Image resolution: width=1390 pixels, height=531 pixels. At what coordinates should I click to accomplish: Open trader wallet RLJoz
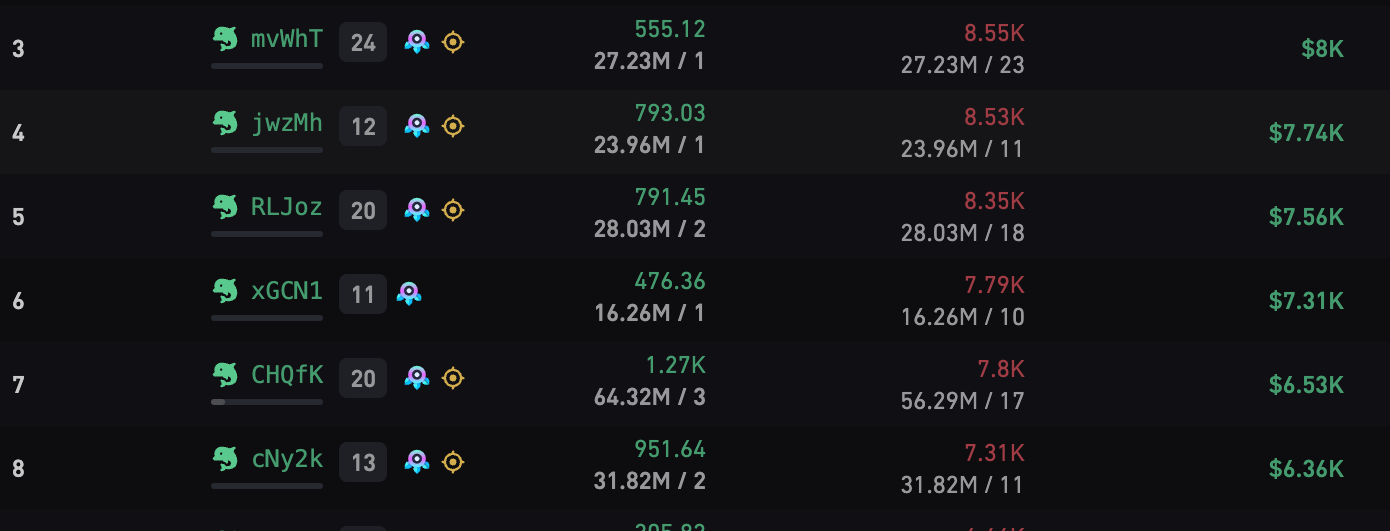coord(286,208)
